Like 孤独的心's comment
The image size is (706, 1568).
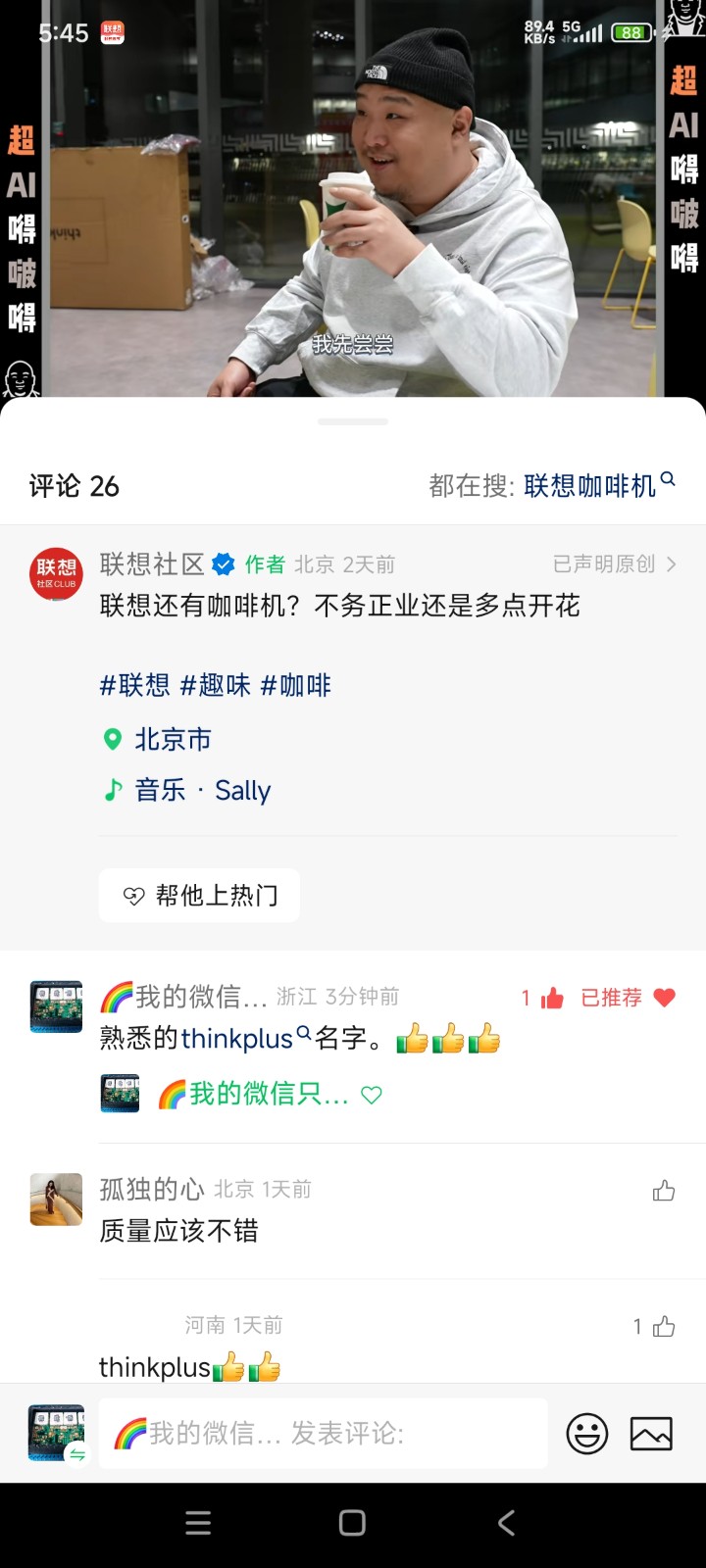(664, 1191)
